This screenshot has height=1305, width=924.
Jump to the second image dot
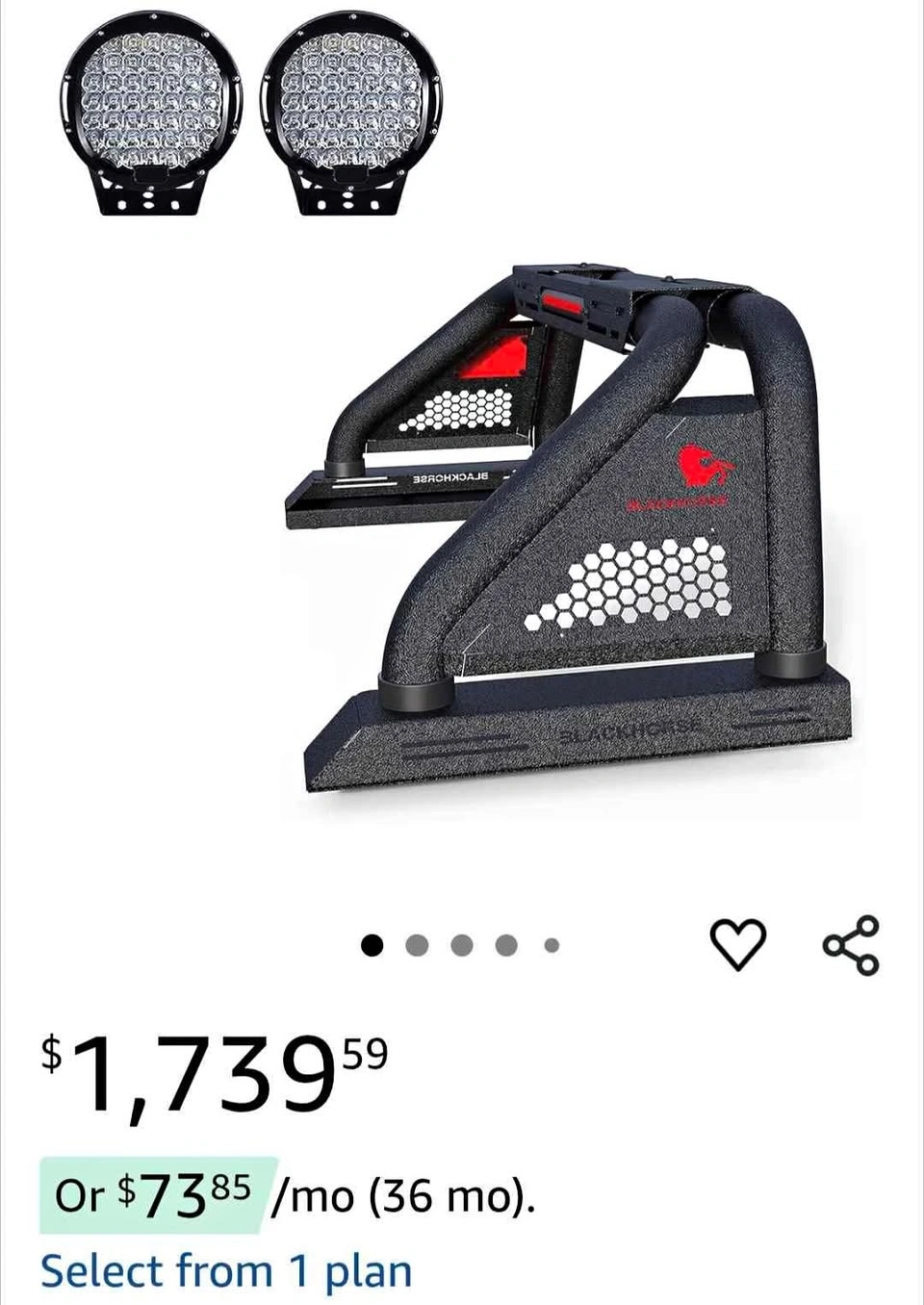[417, 945]
